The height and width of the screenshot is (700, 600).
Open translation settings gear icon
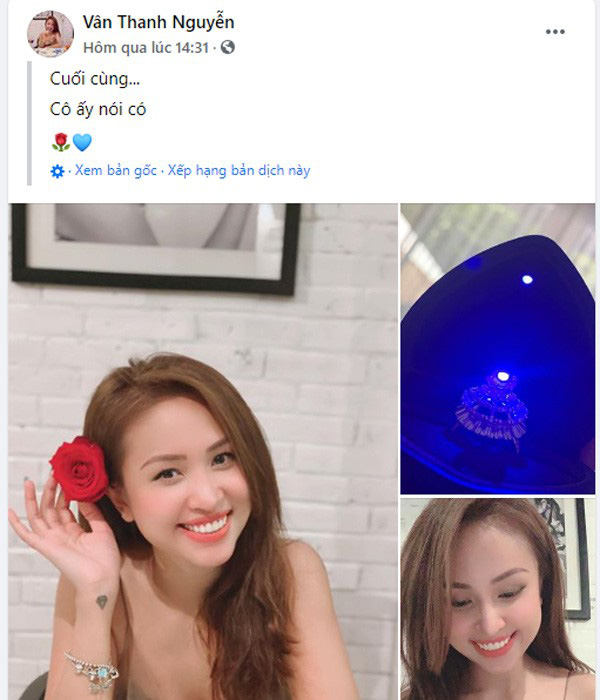coord(57,171)
